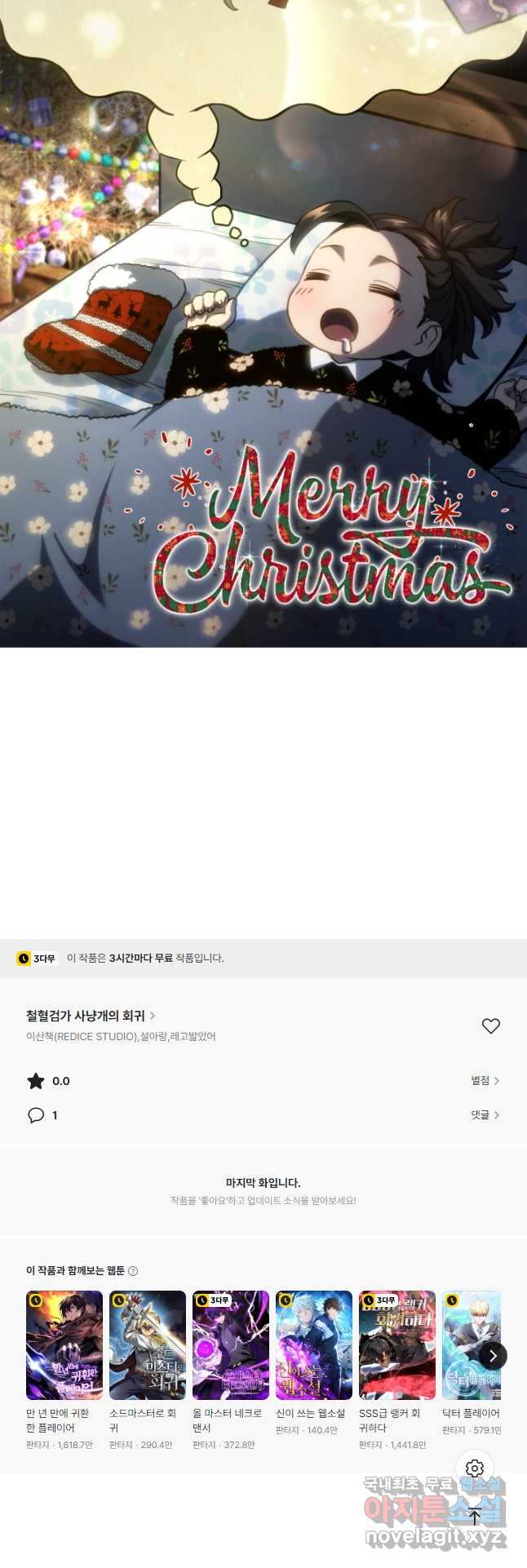Open the 신이 쓰는 웹소설 webtoon

click(314, 1345)
